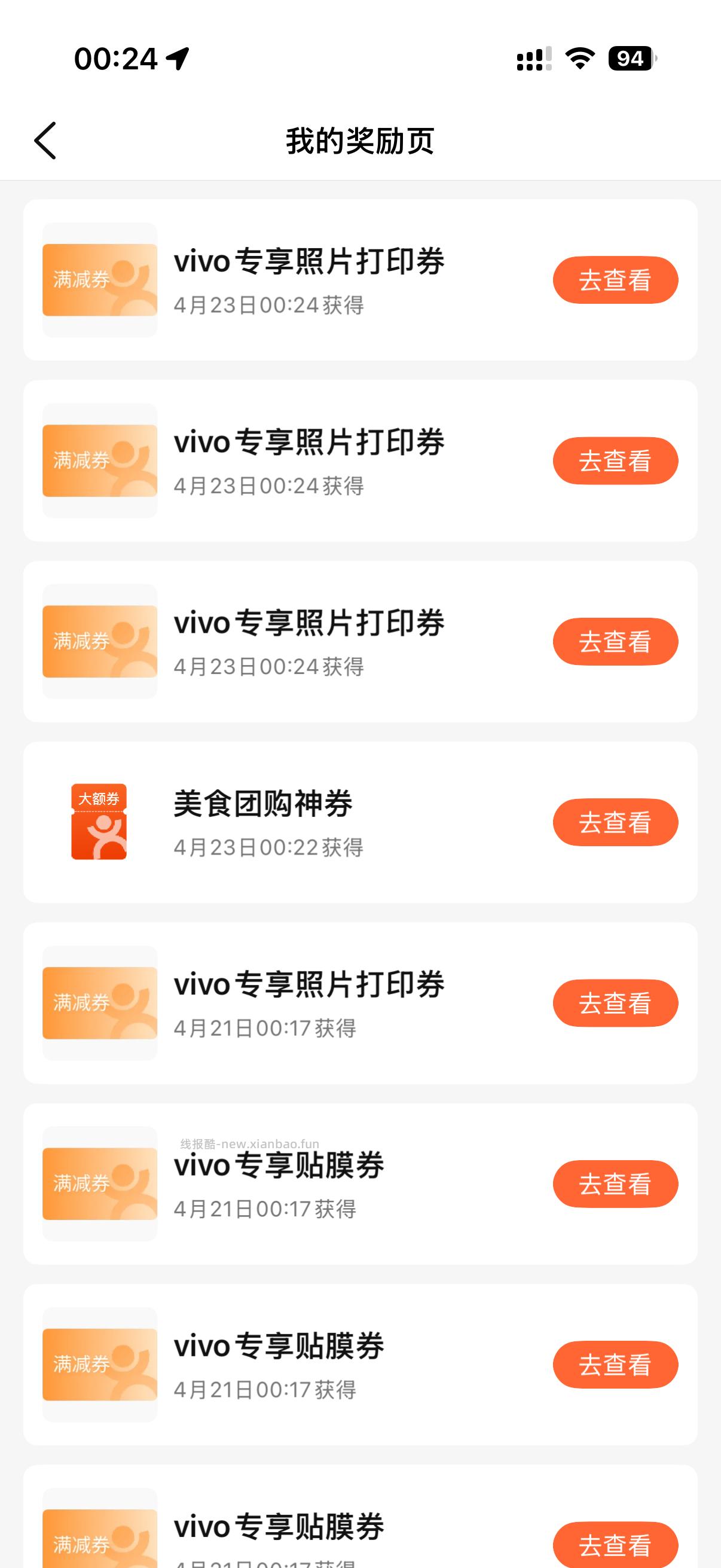Open the 满减券 icon of the April 21 photo print coupon
721x1568 pixels.
tap(99, 1003)
